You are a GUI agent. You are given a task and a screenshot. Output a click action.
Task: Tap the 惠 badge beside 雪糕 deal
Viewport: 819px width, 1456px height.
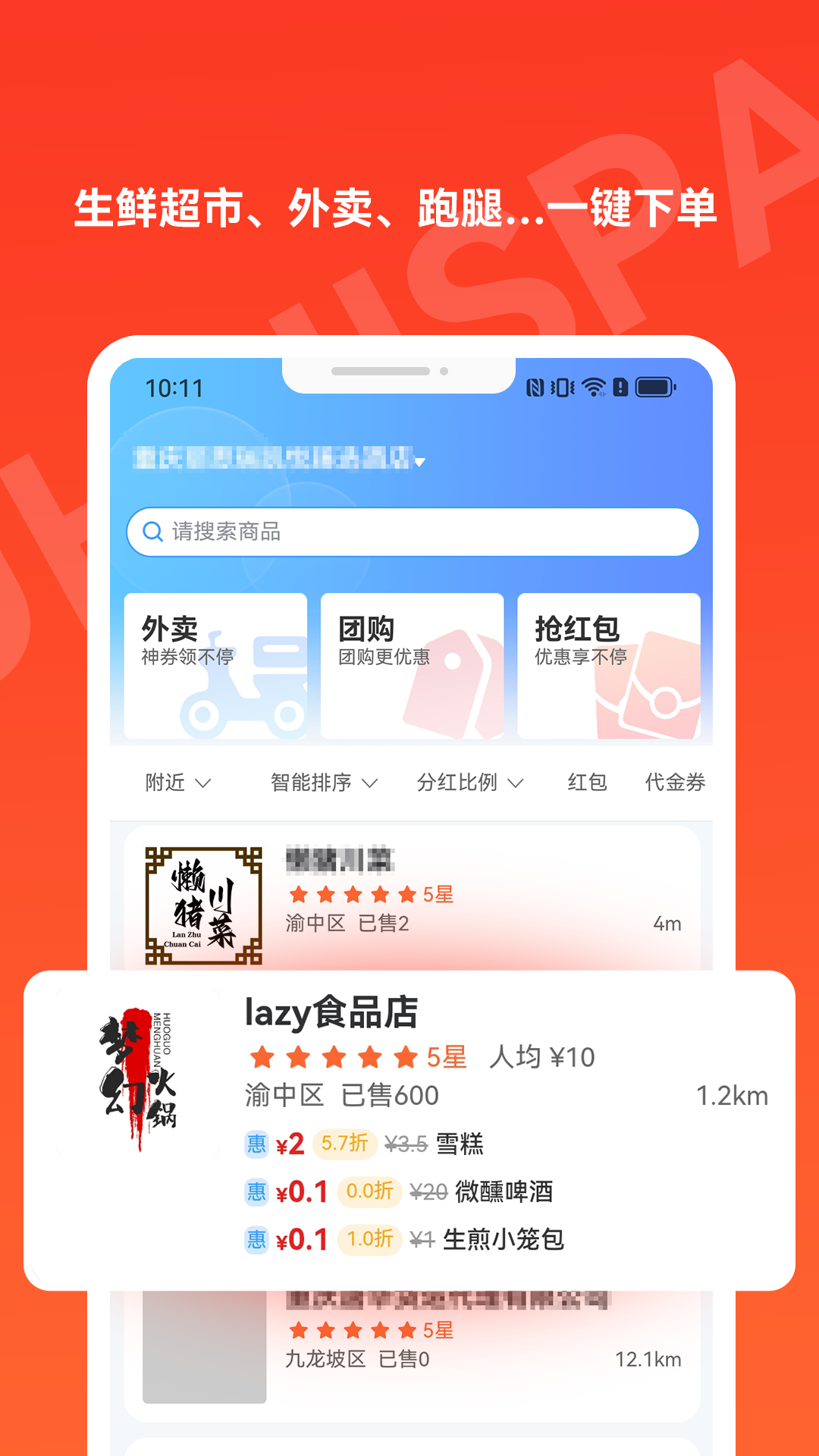(x=256, y=1144)
